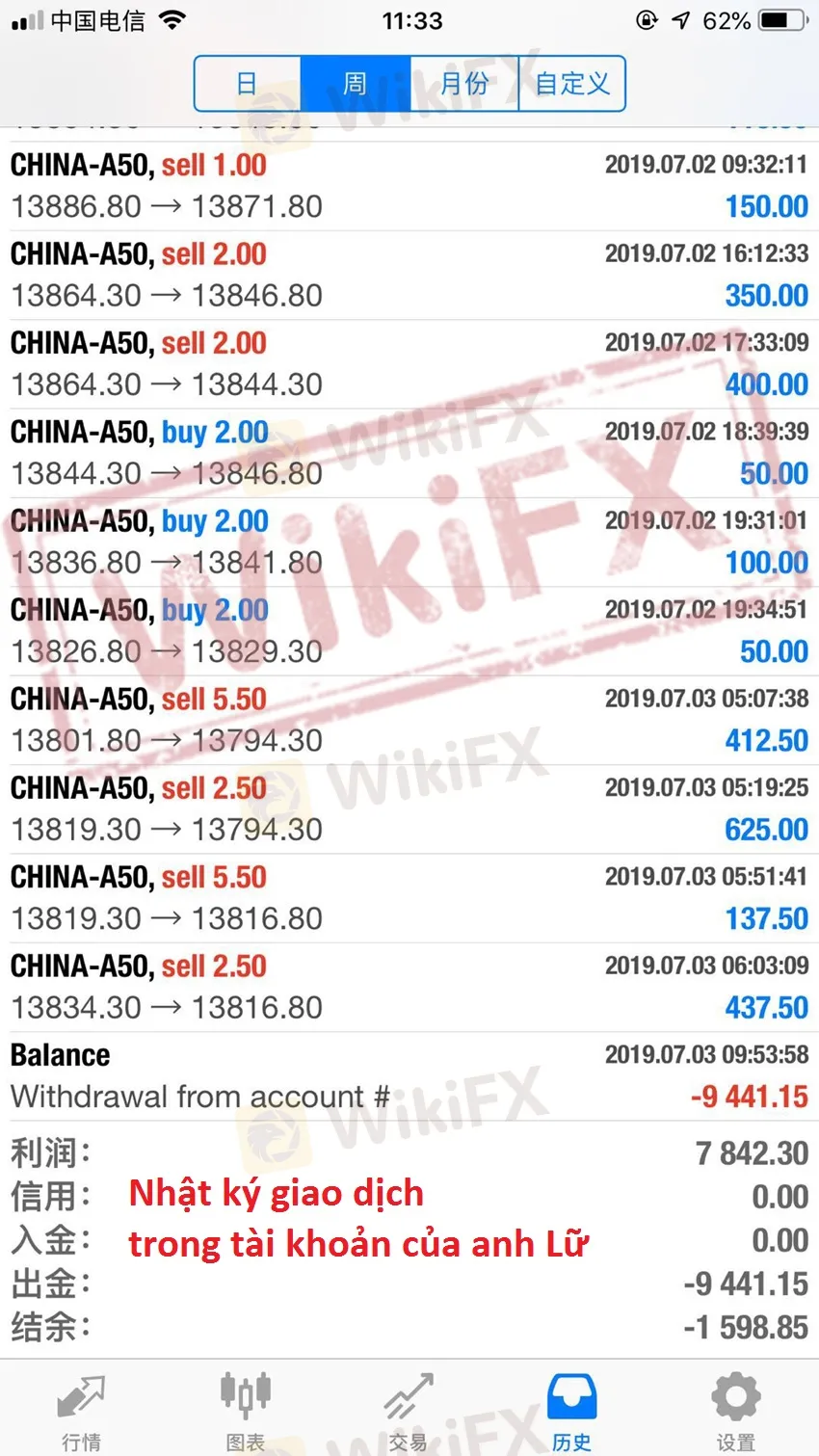Viewport: 819px width, 1456px height.
Task: Open the 设置 settings tab
Action: 735,1412
